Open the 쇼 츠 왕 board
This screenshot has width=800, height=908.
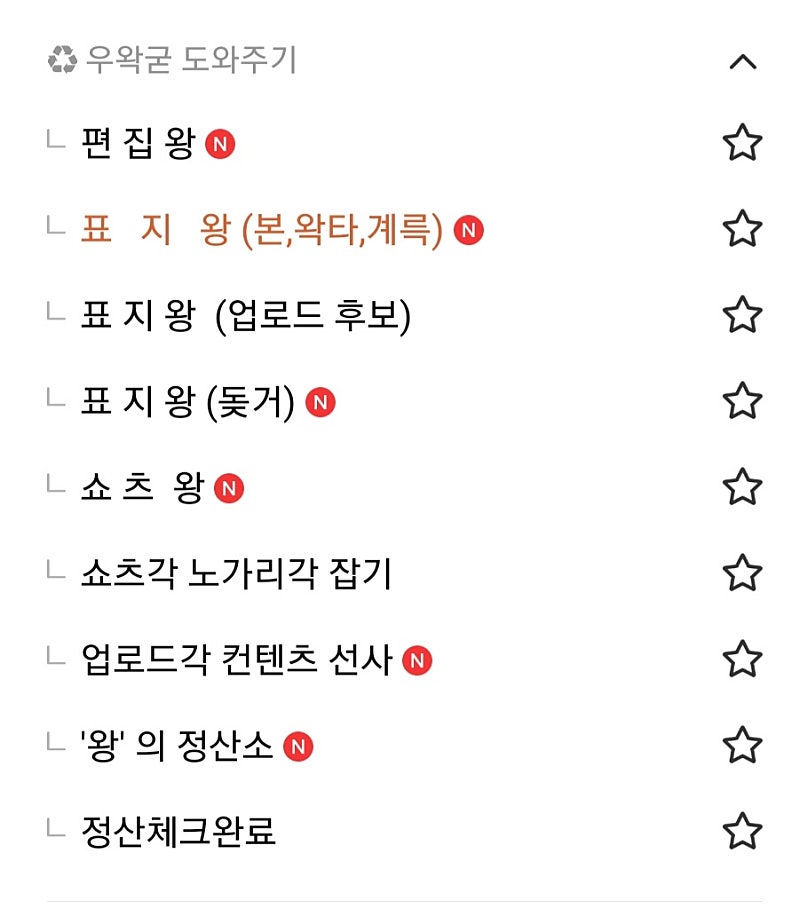(x=142, y=489)
